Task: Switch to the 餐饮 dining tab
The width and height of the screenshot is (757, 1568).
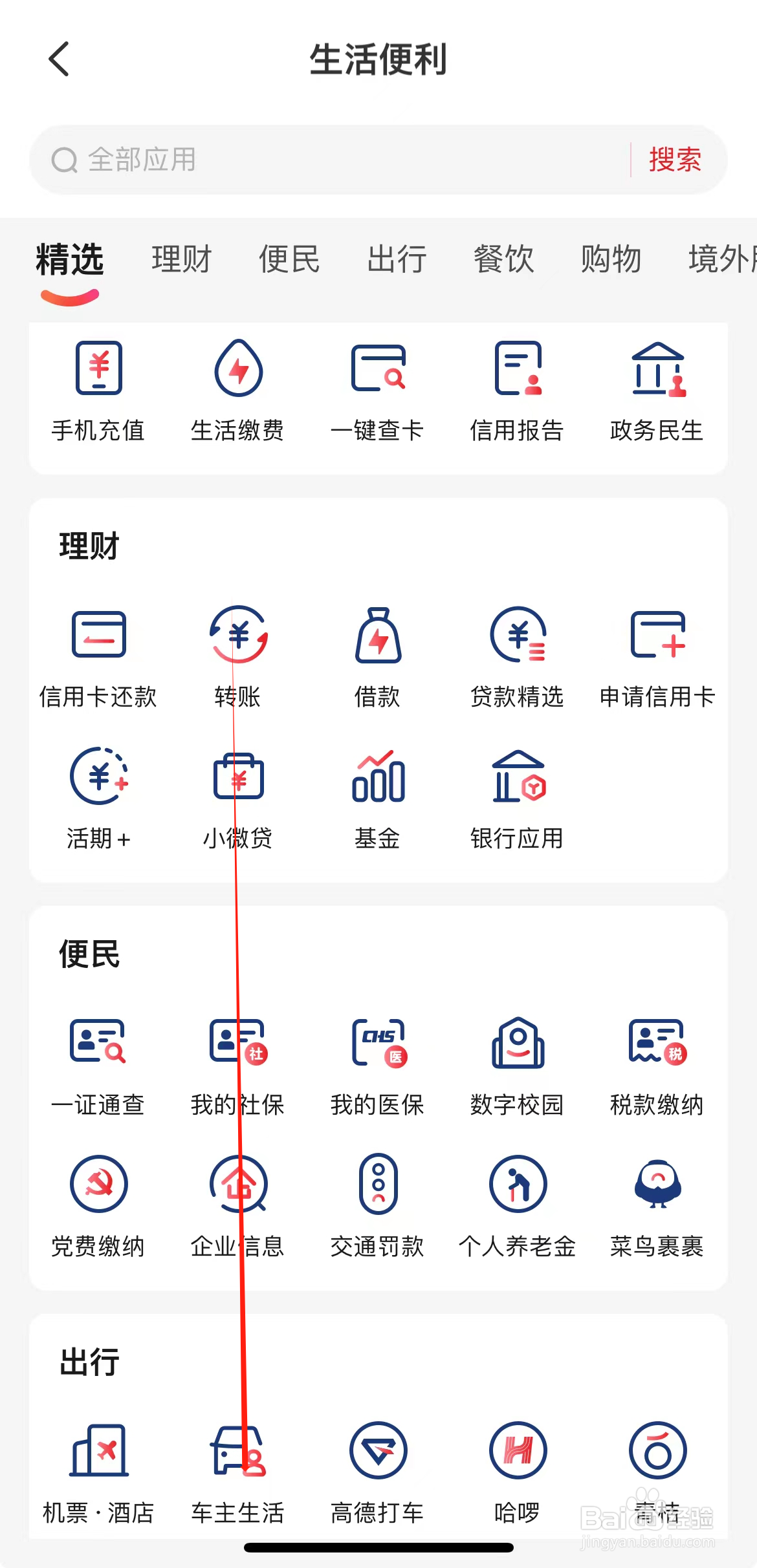Action: tap(504, 260)
